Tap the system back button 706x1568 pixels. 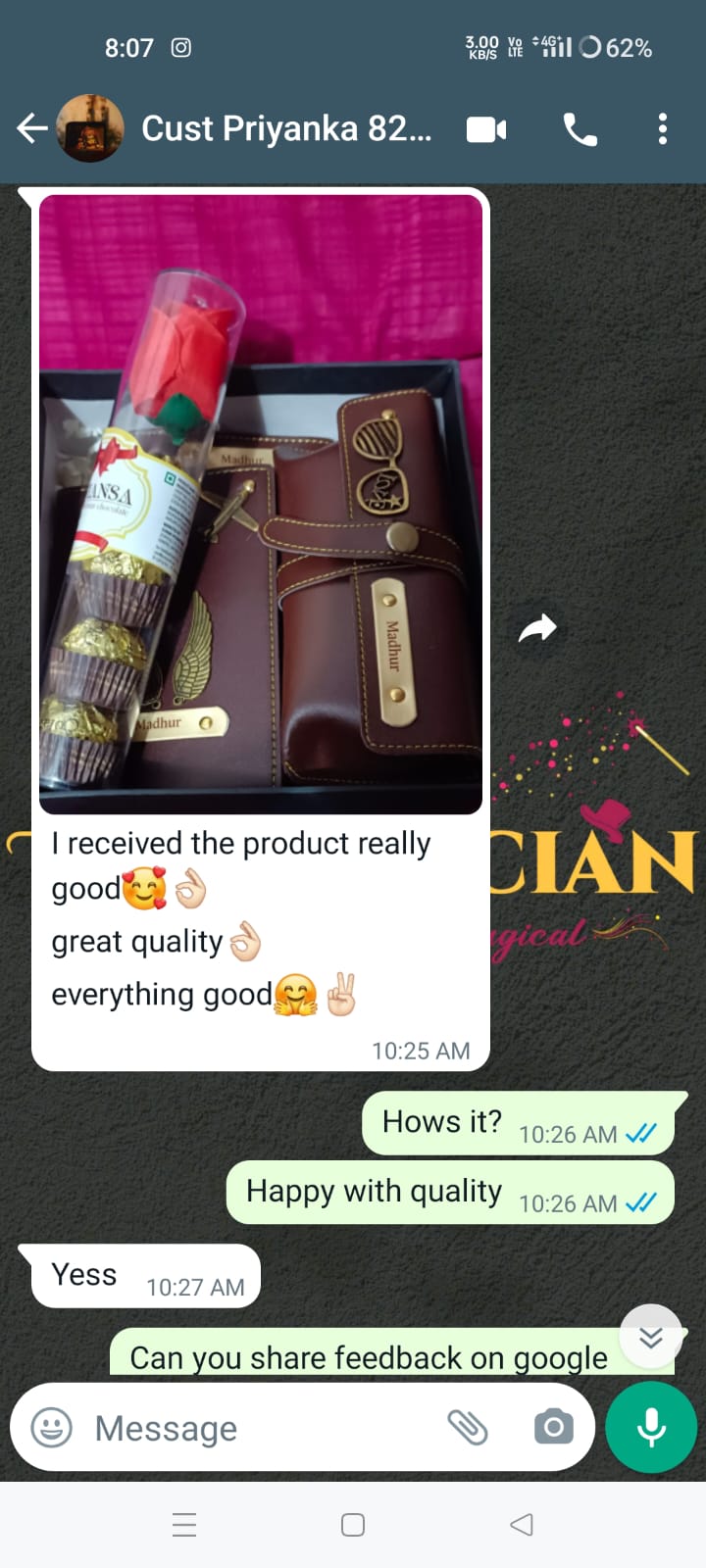[x=522, y=1525]
